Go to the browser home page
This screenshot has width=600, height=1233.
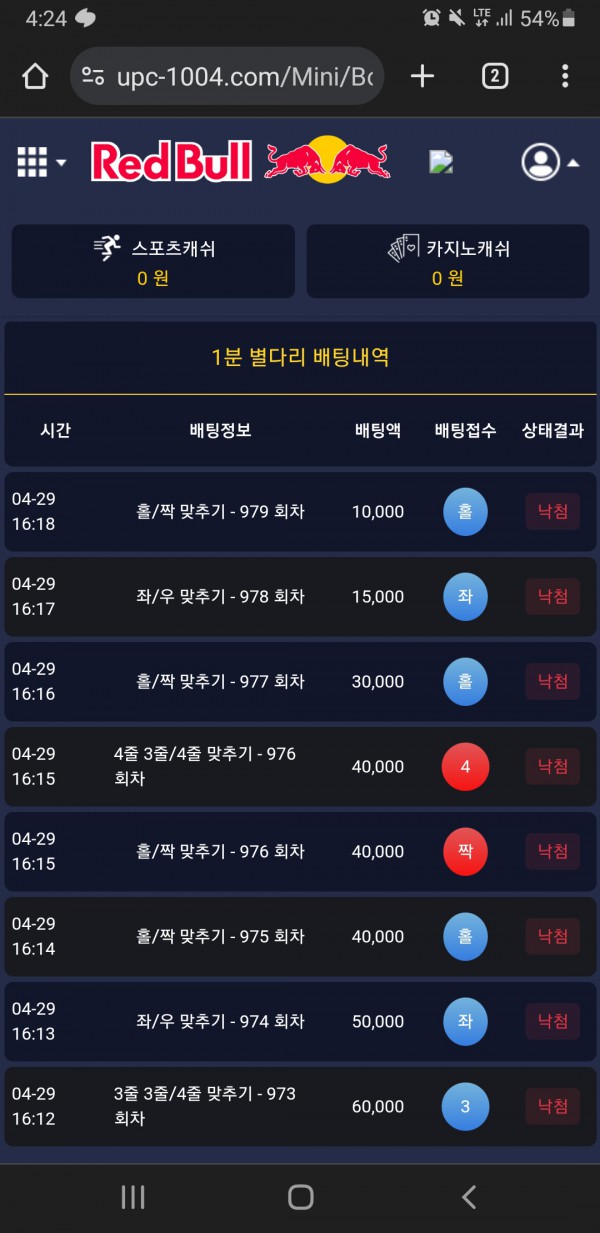tap(35, 76)
